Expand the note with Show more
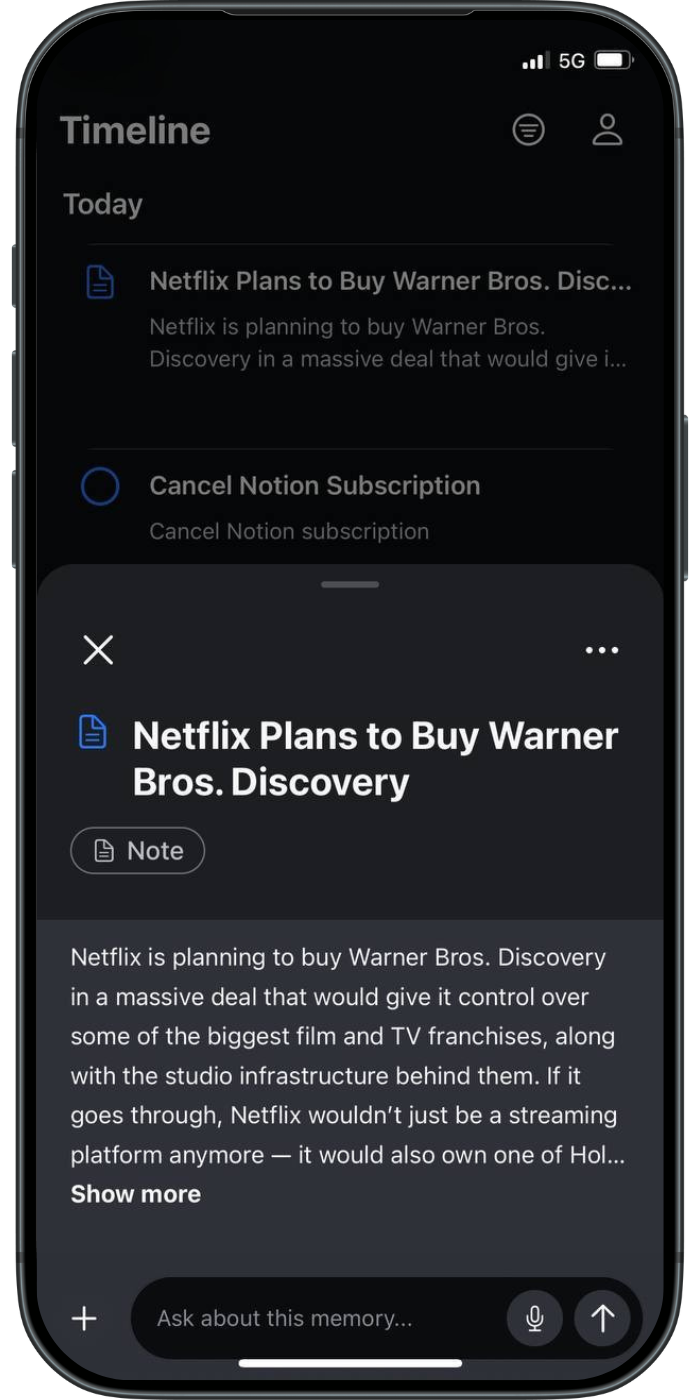Screen dimensions: 700x1400 [135, 1194]
